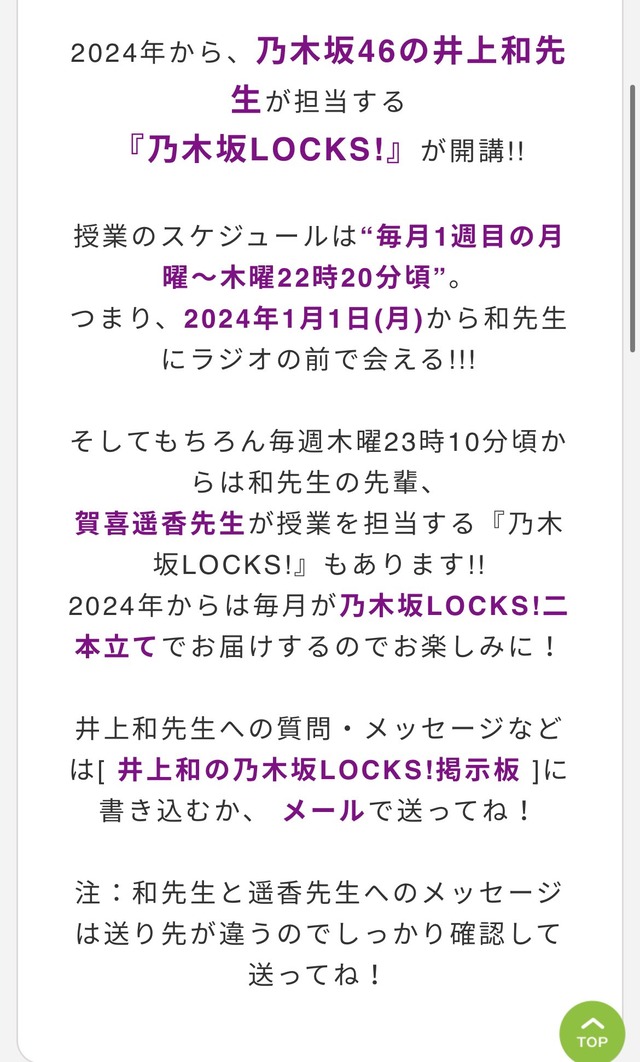
Task: Open the メール link to send a message
Action: 323,811
